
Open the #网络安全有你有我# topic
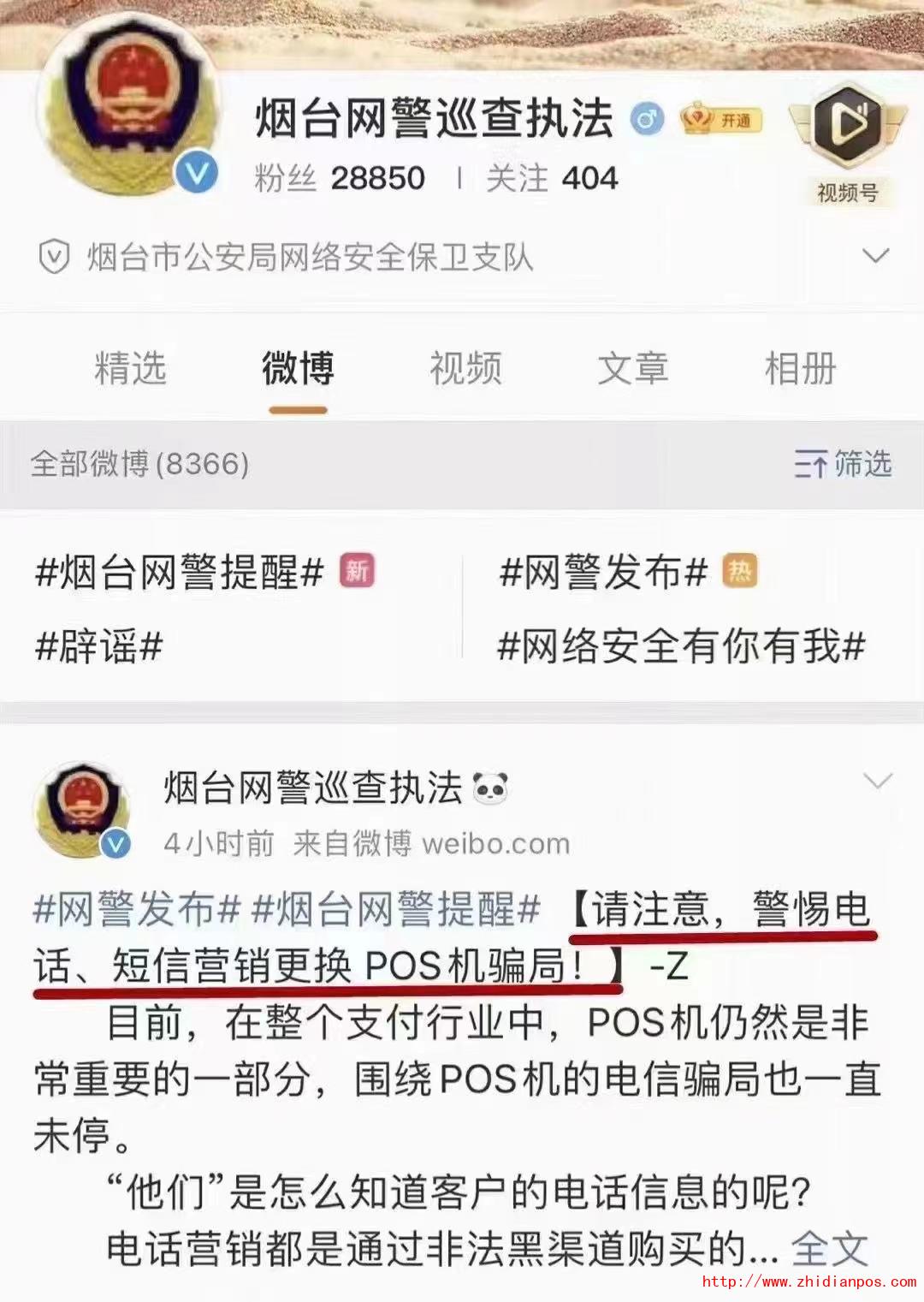[x=681, y=646]
